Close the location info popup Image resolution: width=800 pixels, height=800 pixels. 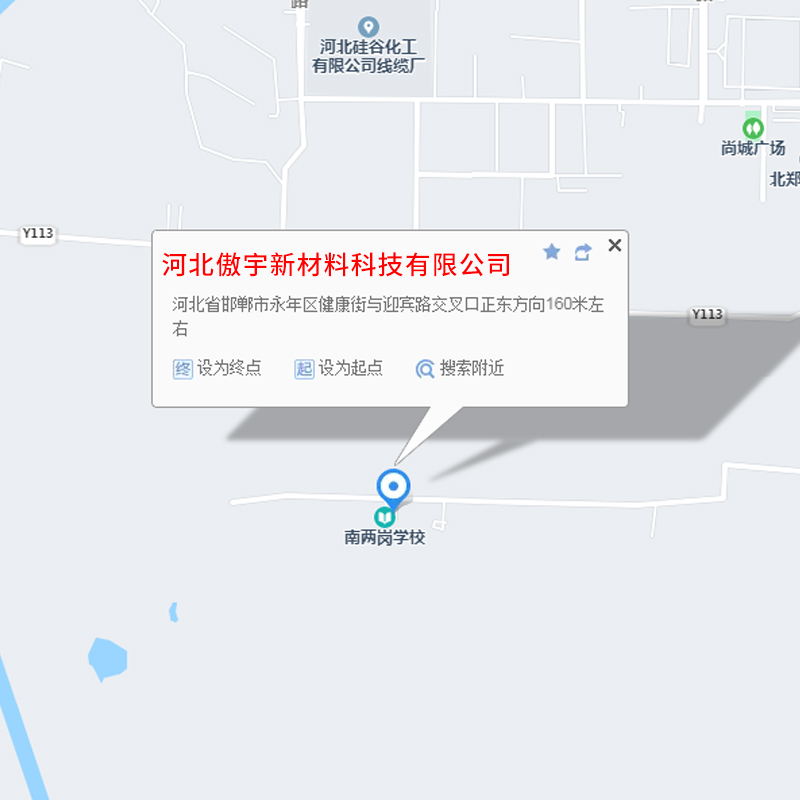tap(615, 245)
